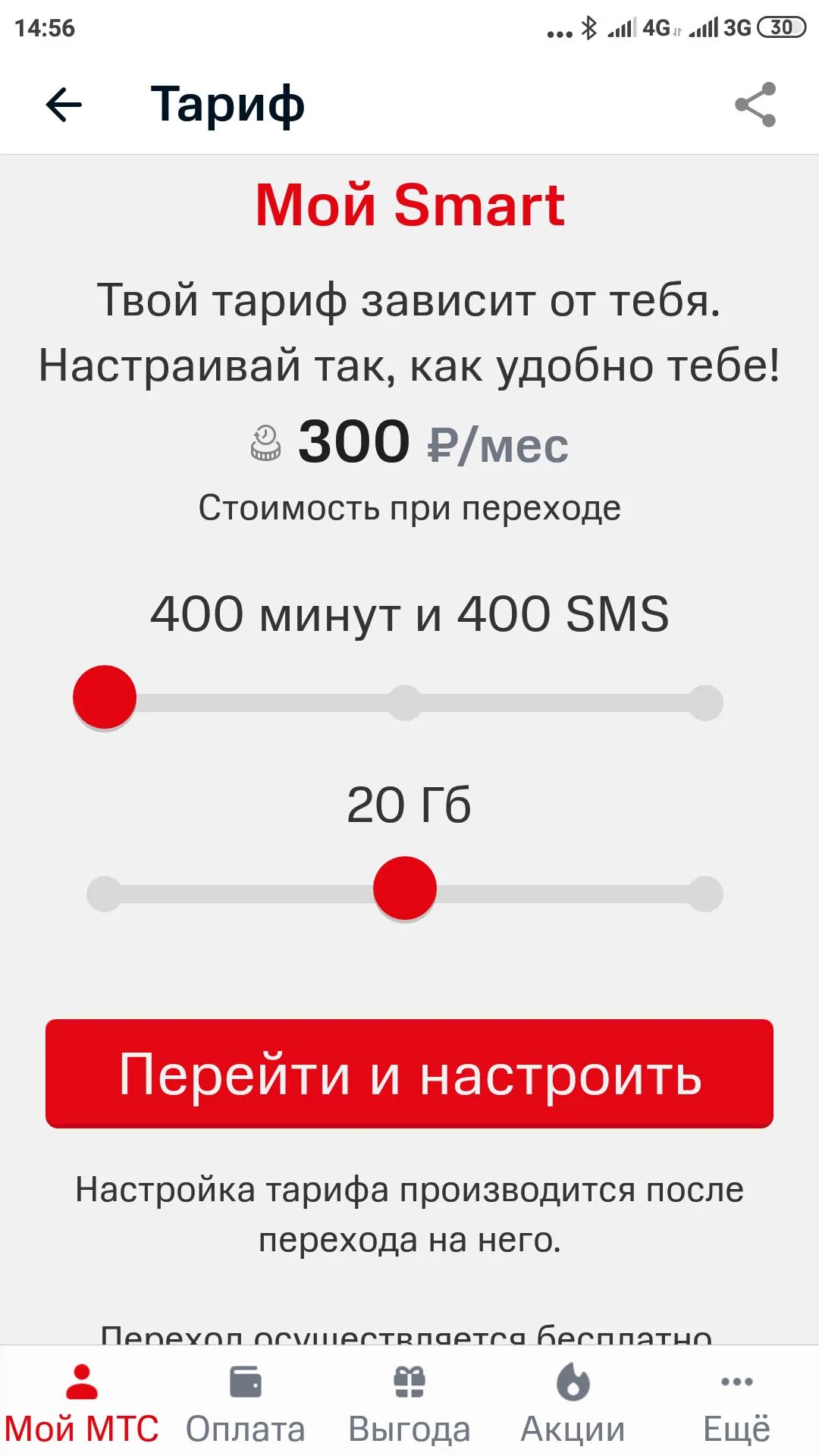819x1456 pixels.
Task: Tap the Перейти и настроить button
Action: pyautogui.click(x=409, y=1074)
